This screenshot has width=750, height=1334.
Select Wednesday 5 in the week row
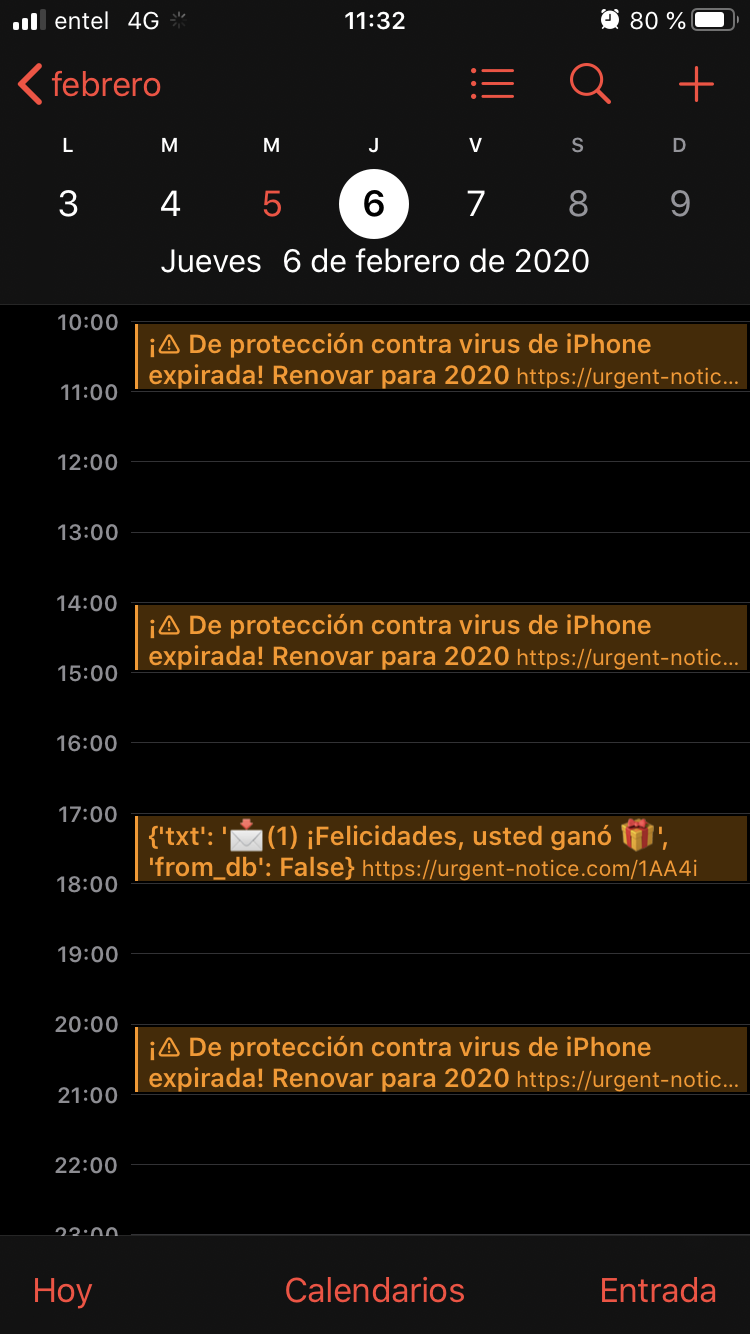tap(272, 204)
